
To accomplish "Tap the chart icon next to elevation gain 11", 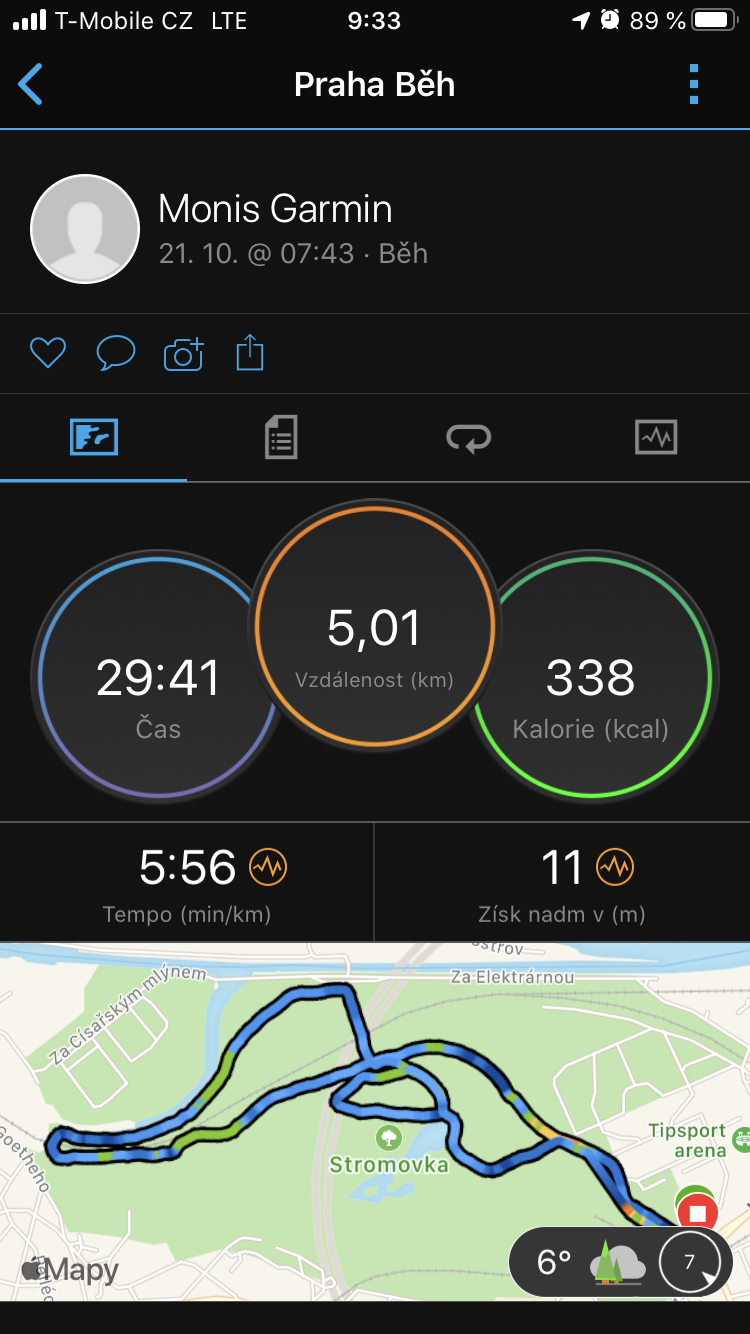I will tap(615, 867).
